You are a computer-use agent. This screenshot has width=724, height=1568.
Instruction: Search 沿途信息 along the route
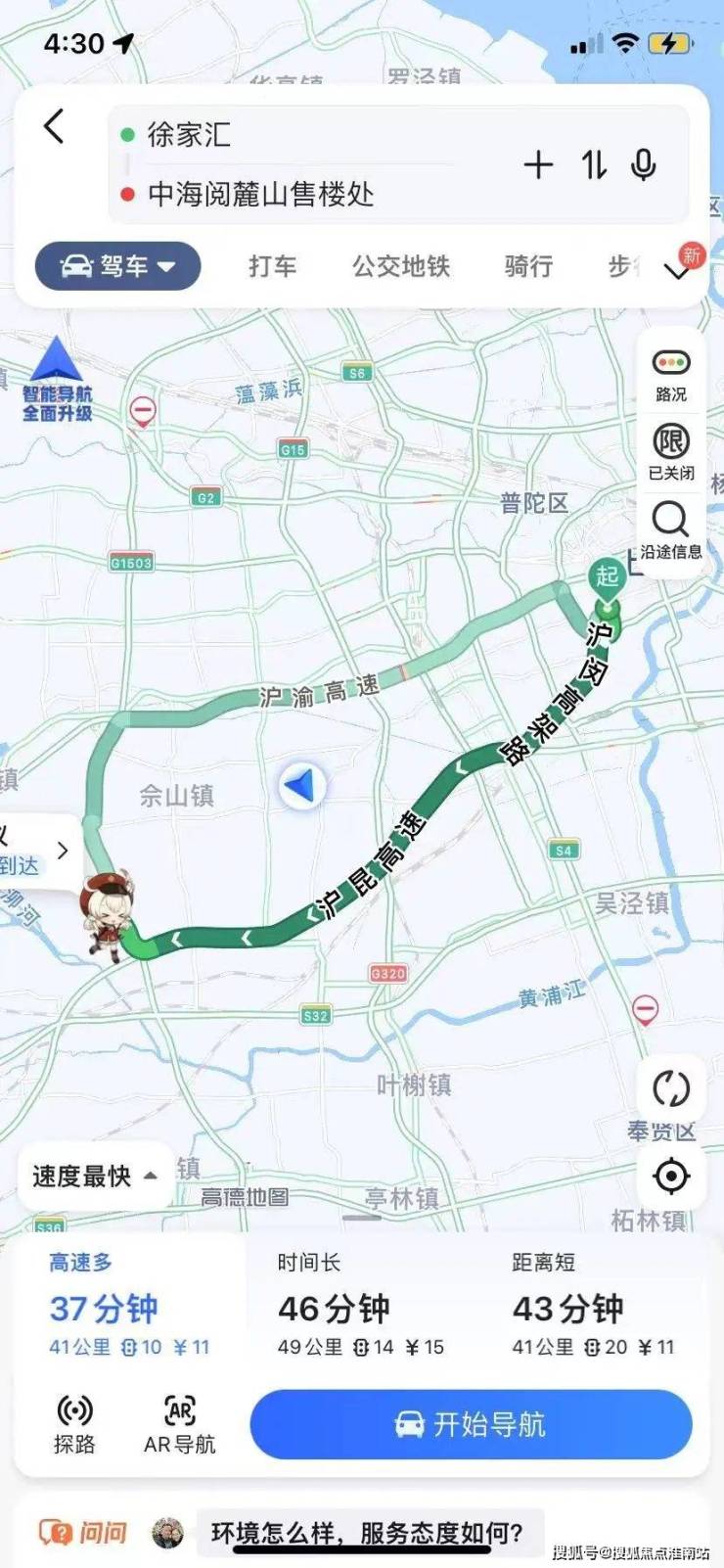(671, 530)
